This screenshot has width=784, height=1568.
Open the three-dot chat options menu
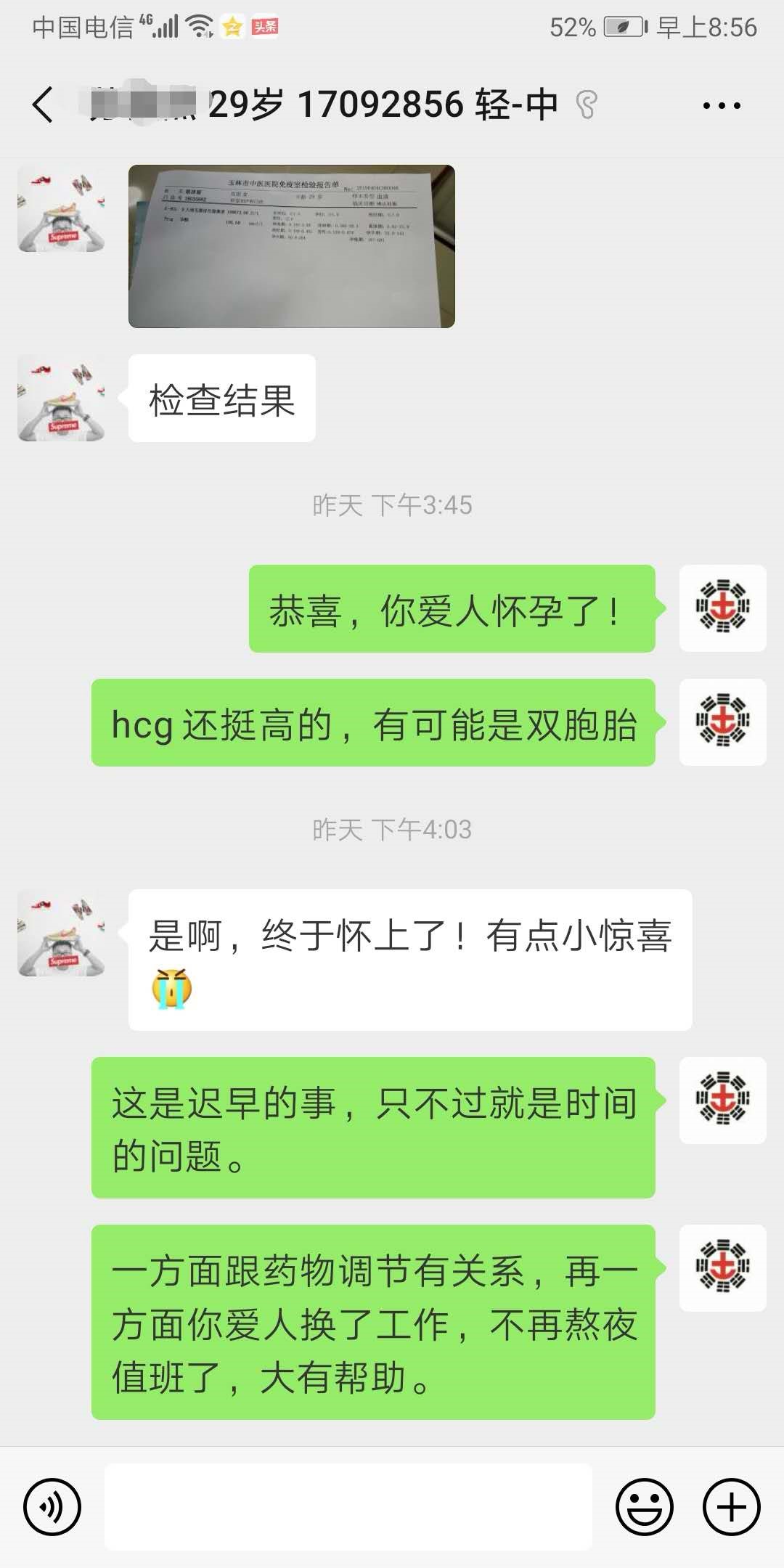click(x=722, y=106)
